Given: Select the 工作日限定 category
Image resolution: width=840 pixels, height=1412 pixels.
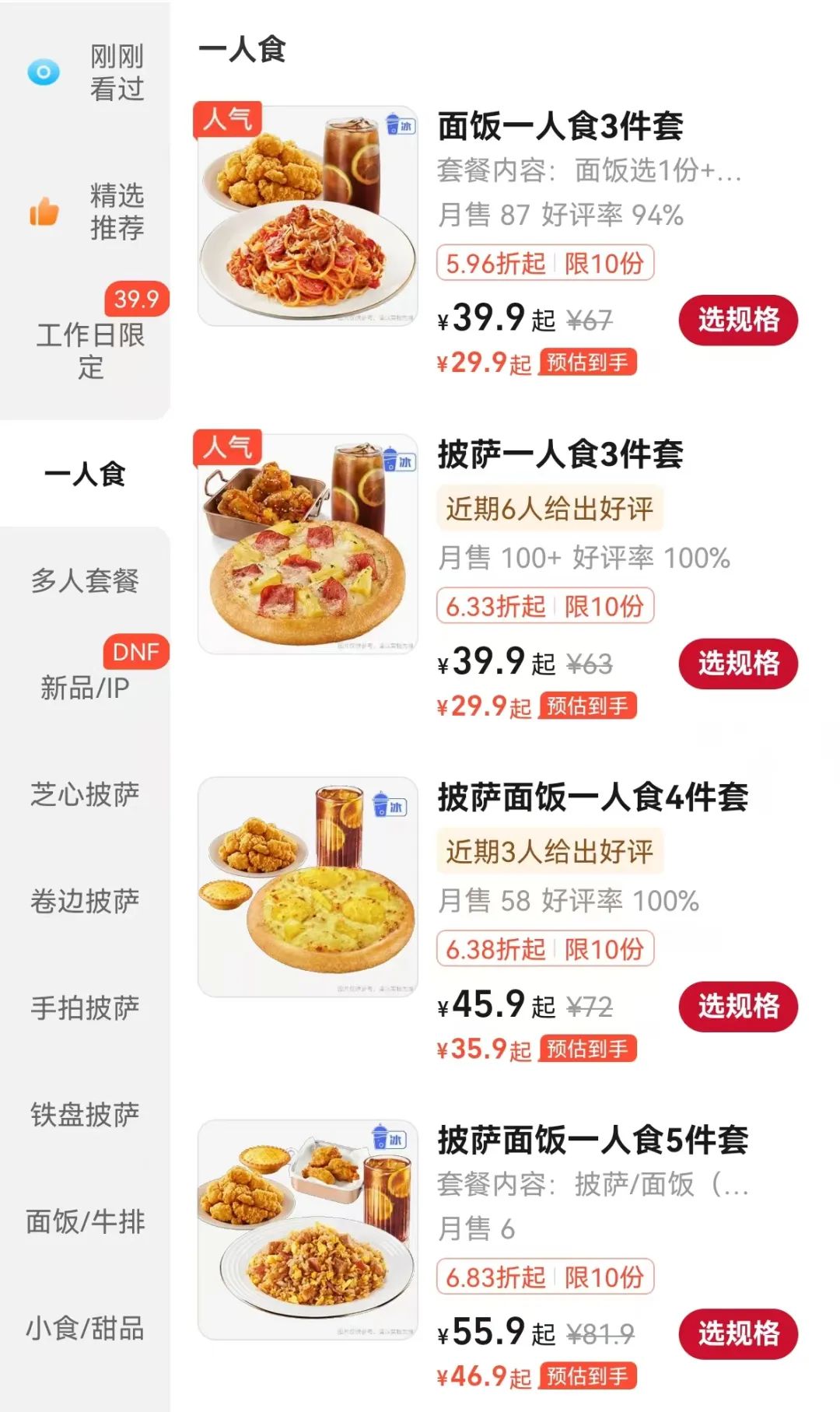Looking at the screenshot, I should (90, 350).
